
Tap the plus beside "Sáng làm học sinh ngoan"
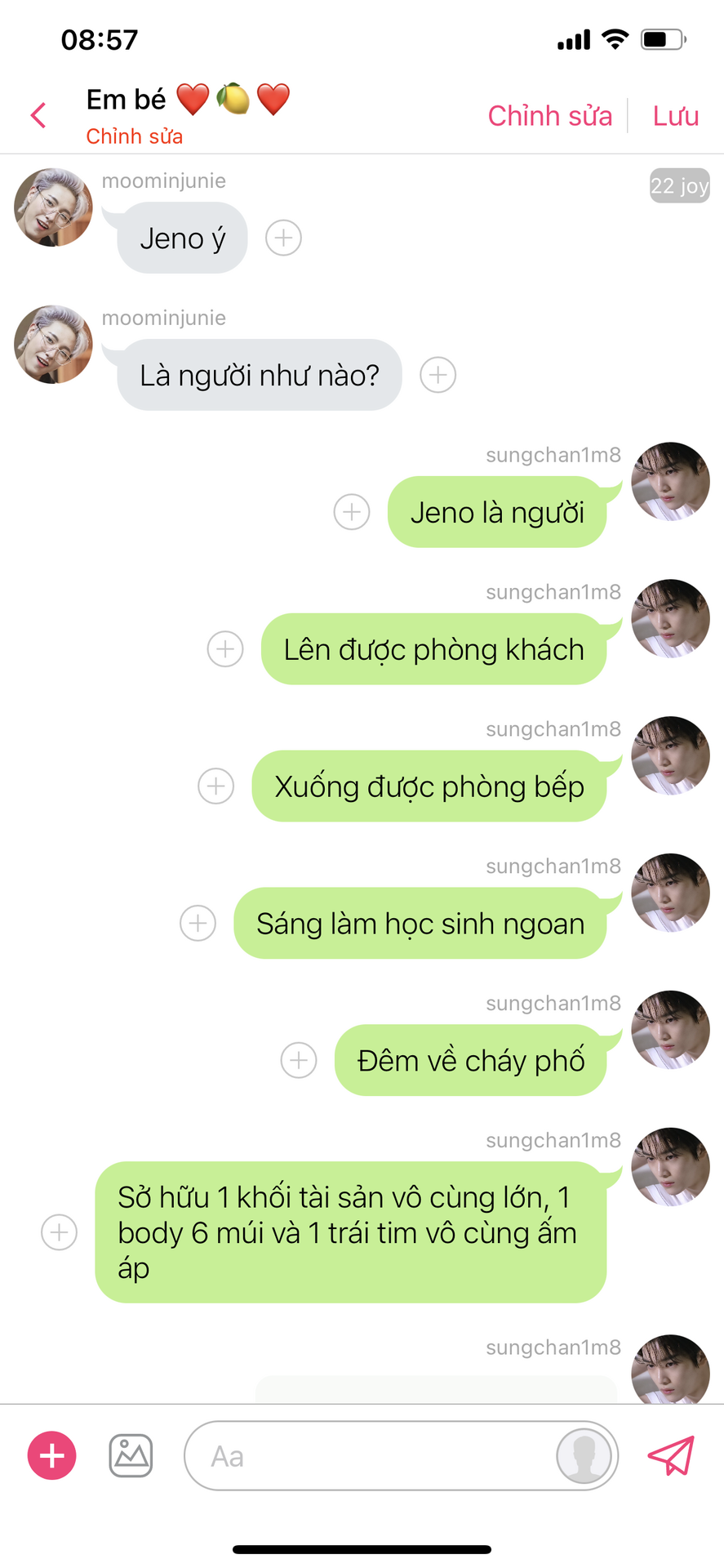pyautogui.click(x=198, y=924)
